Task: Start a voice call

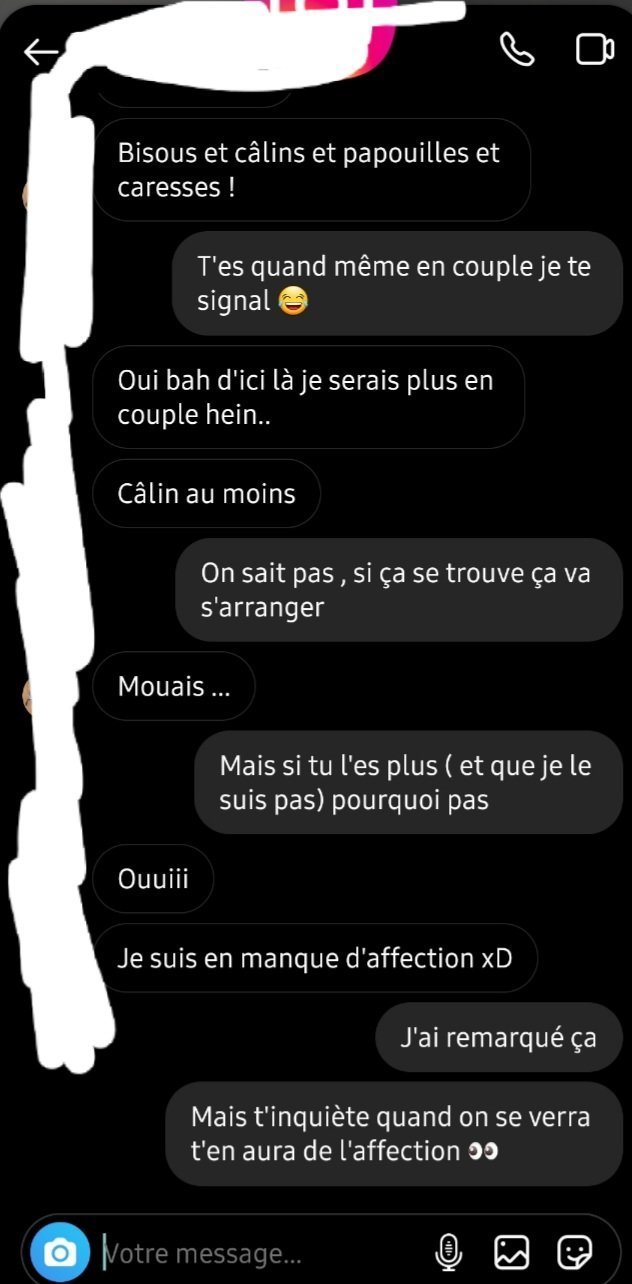Action: [517, 49]
